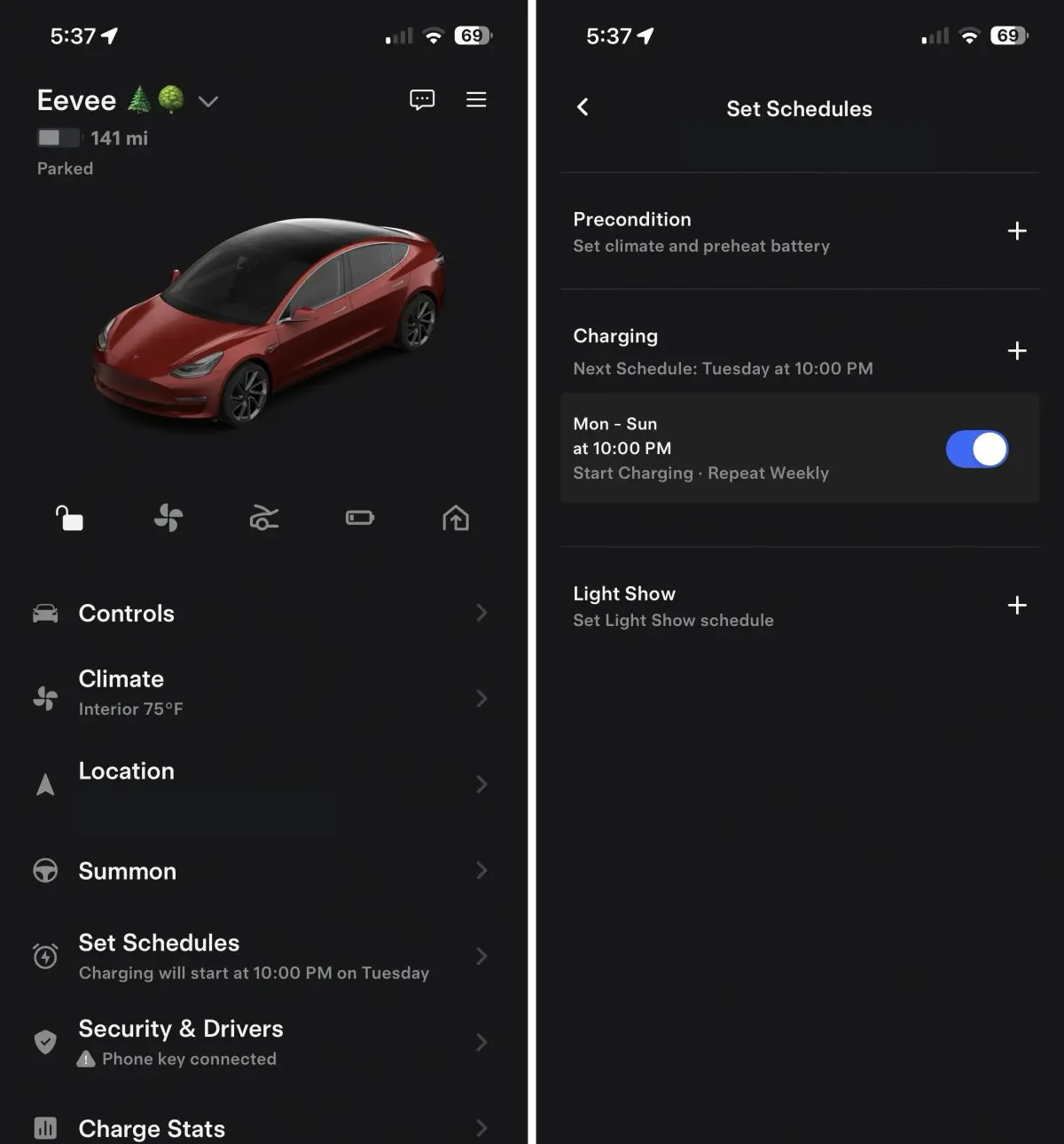This screenshot has width=1064, height=1144.
Task: Open Security & Drivers
Action: [x=257, y=1041]
